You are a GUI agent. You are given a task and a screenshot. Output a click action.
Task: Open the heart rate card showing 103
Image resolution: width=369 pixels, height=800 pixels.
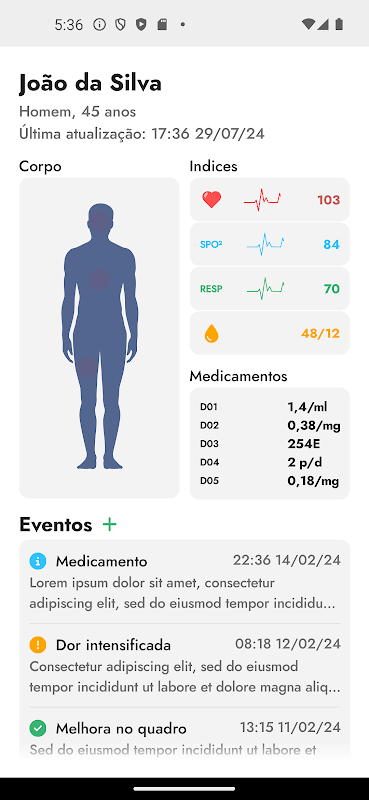point(269,199)
